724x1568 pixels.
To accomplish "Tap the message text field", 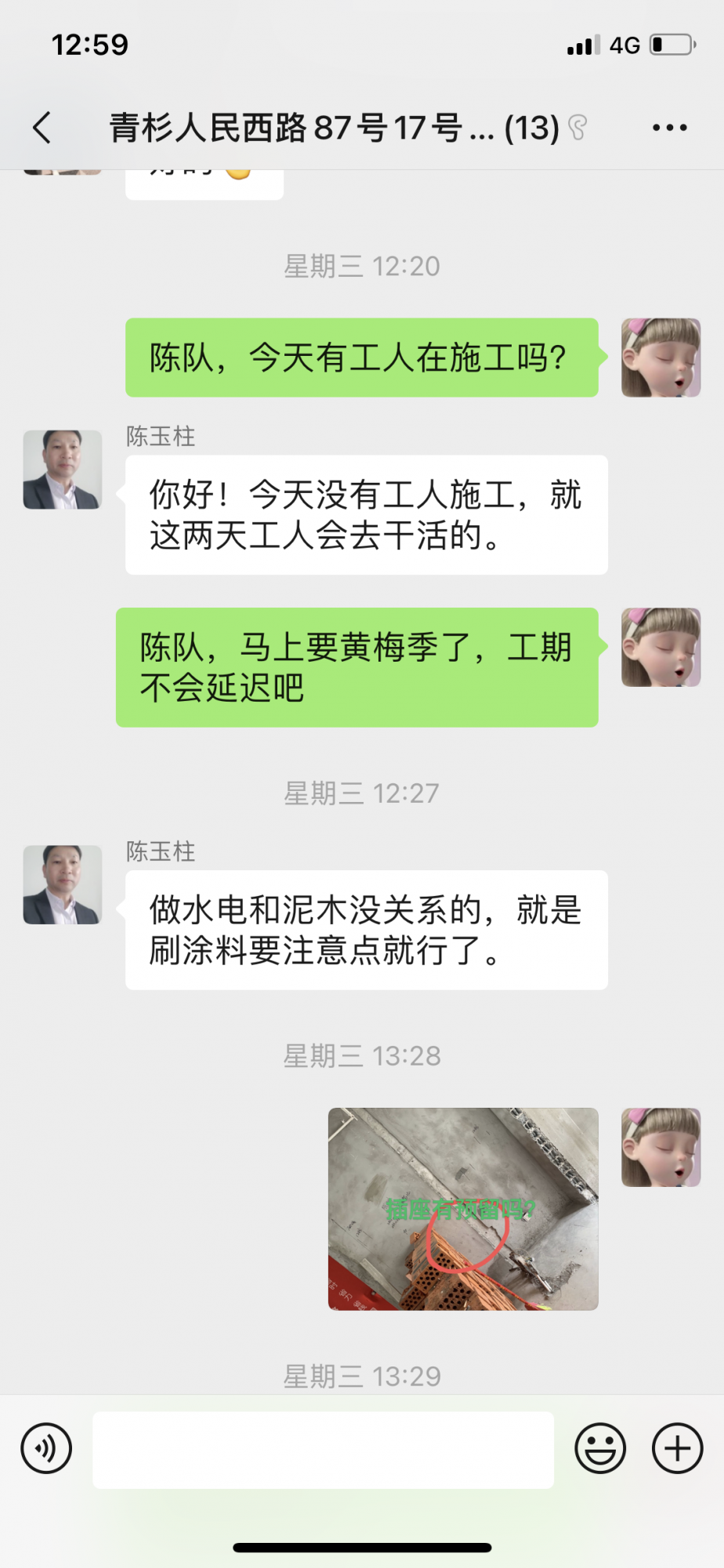I will [x=323, y=1450].
